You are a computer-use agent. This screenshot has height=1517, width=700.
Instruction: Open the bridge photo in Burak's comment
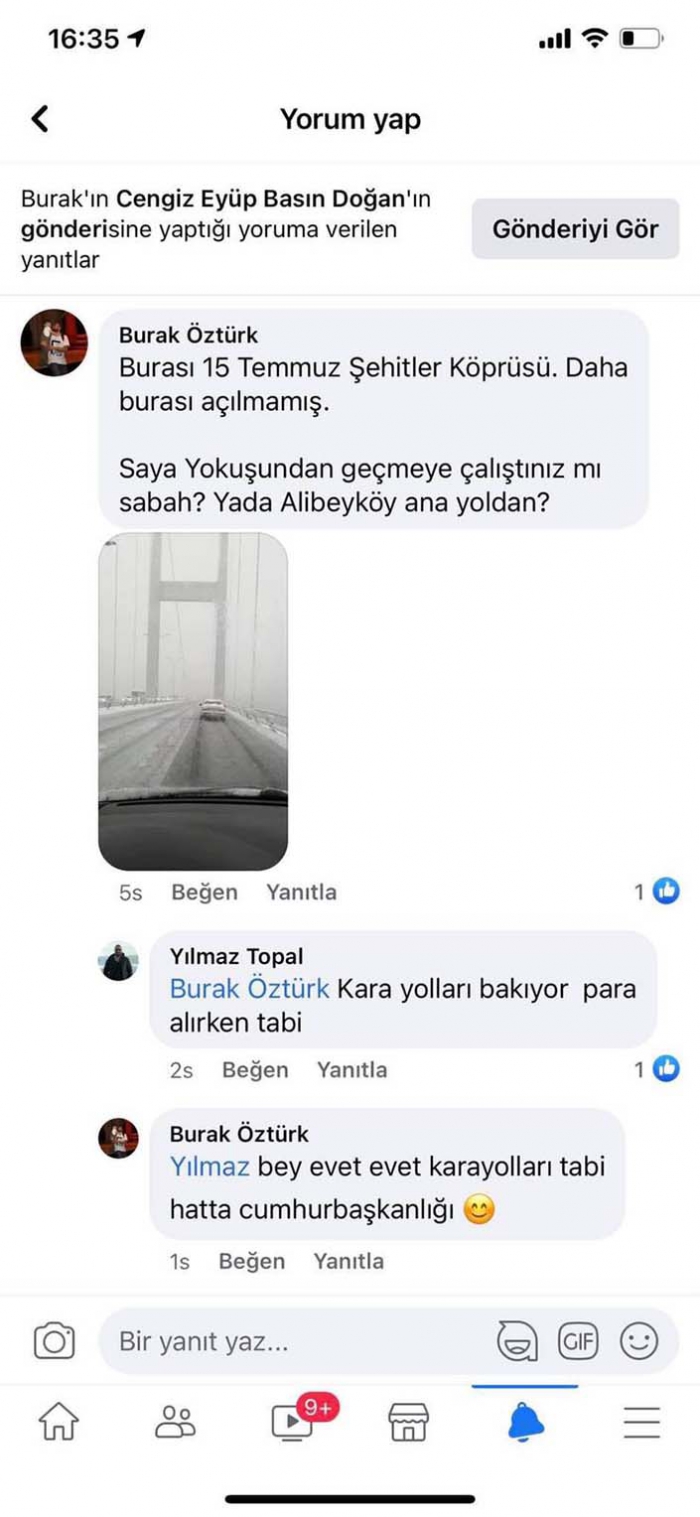[193, 700]
